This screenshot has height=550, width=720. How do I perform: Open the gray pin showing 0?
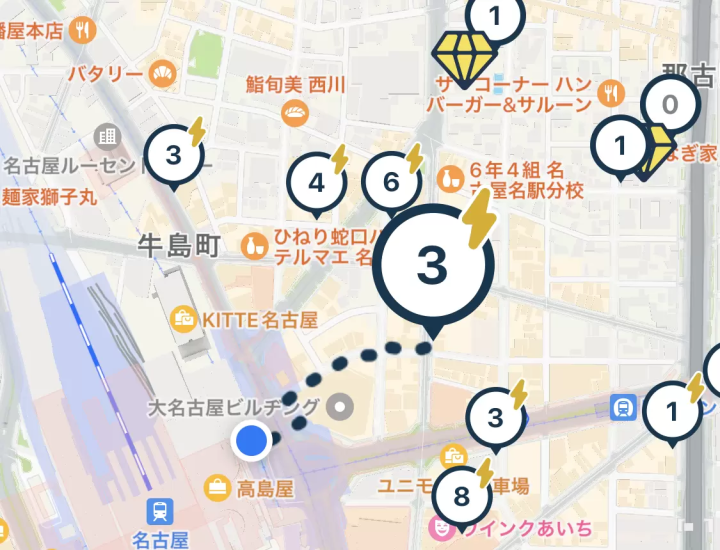[x=670, y=104]
